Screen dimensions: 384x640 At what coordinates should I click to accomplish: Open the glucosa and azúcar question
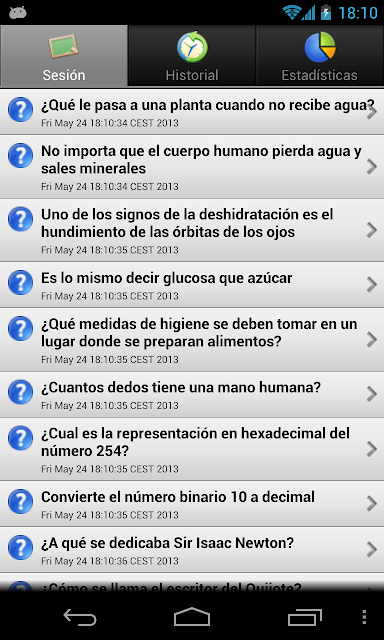point(192,285)
